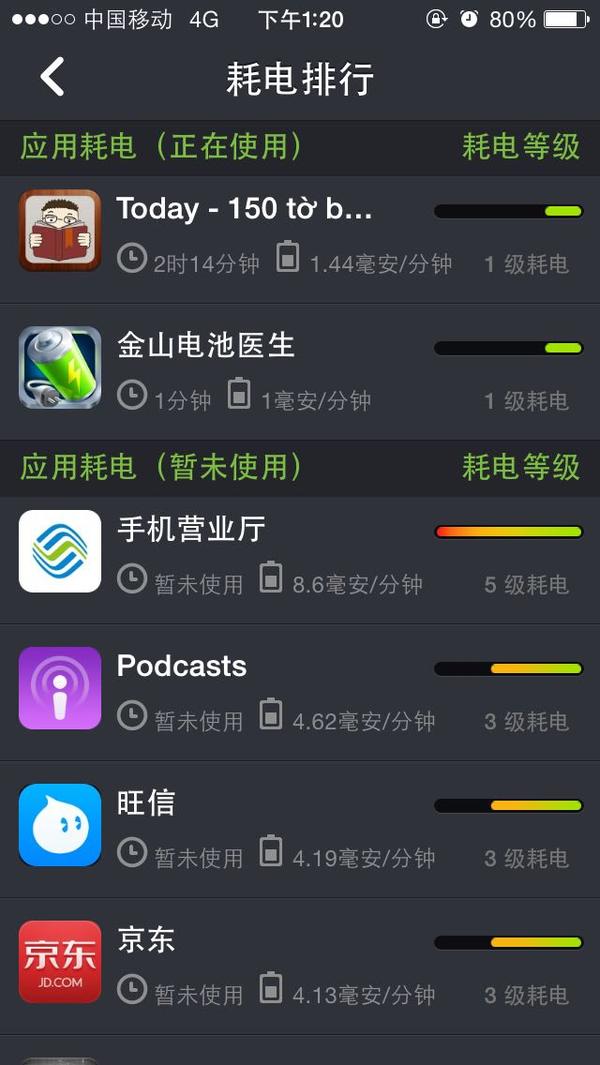
Task: Tap the 旺信 app row
Action: pyautogui.click(x=300, y=830)
